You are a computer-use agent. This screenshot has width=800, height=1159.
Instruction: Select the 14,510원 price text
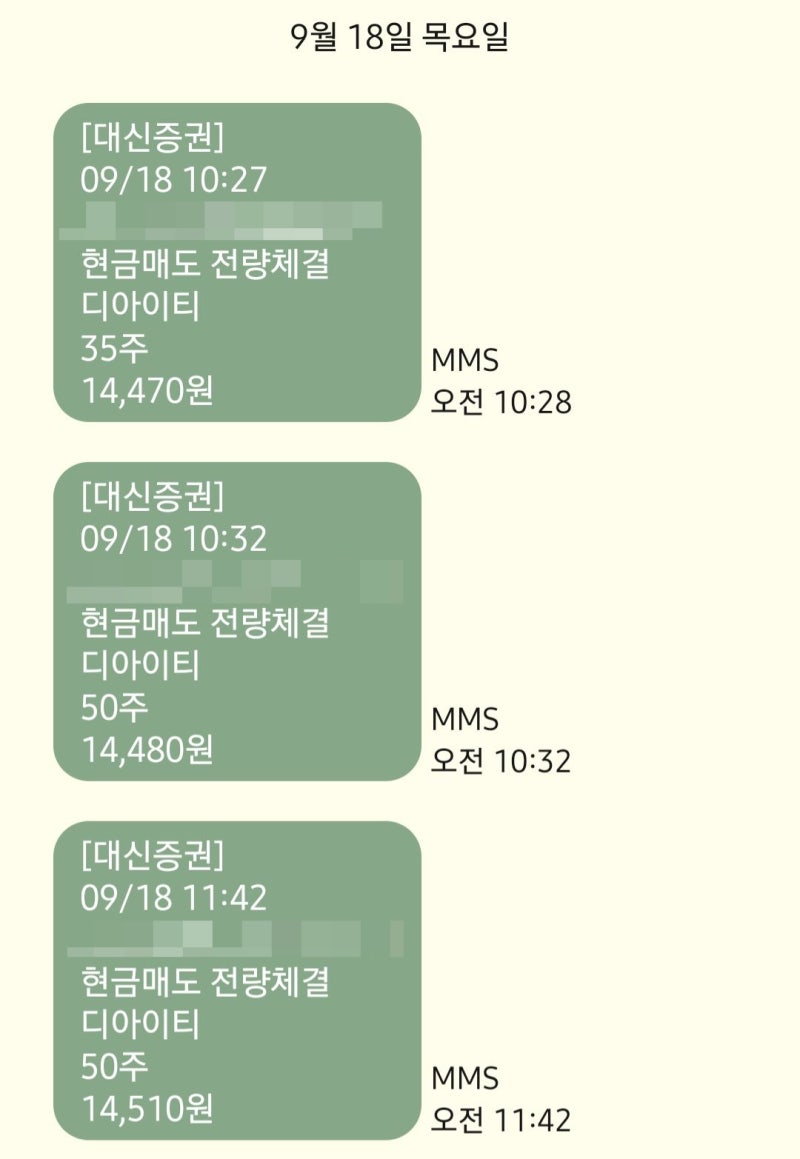pos(145,1105)
